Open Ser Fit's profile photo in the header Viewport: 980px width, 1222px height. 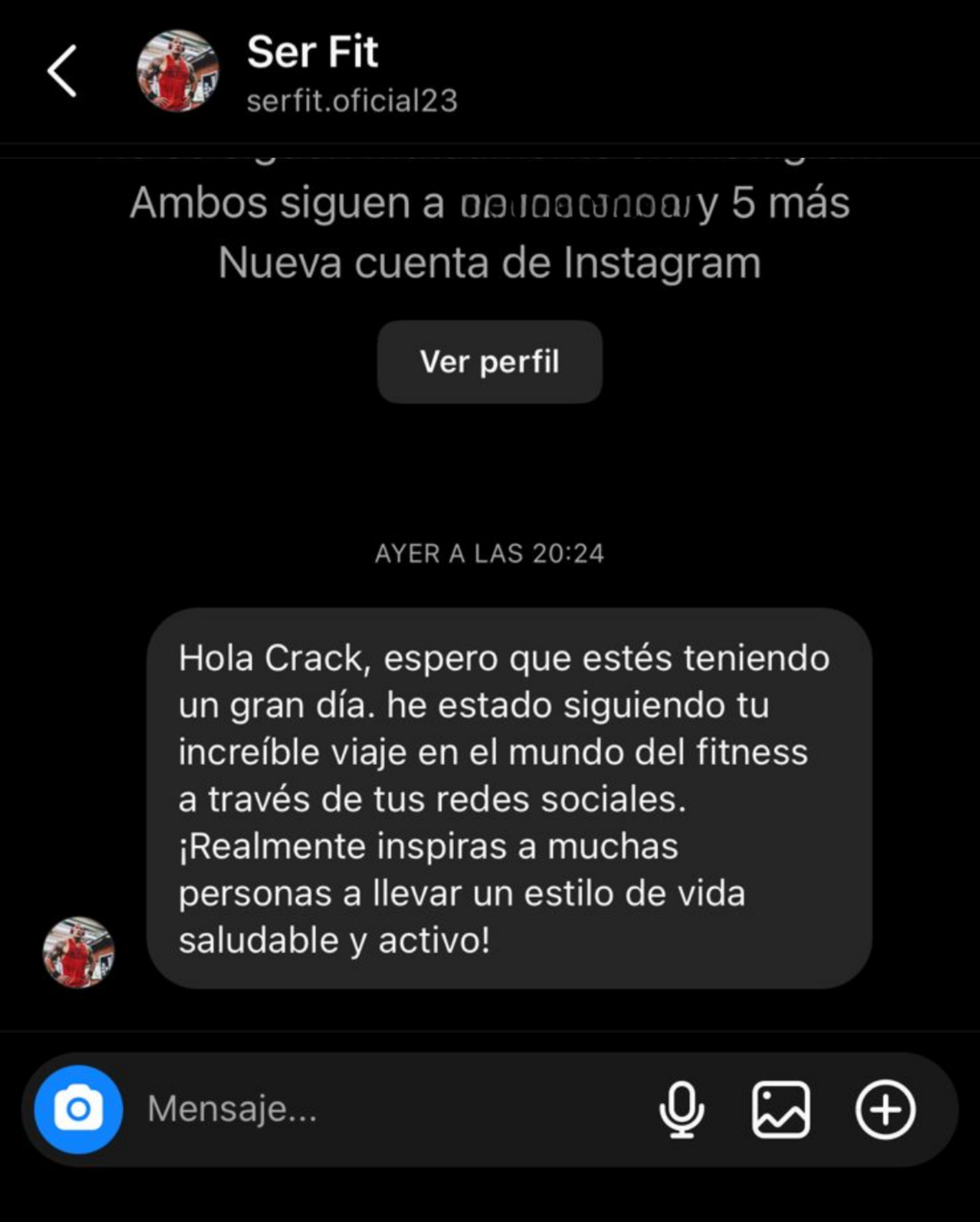click(x=178, y=74)
